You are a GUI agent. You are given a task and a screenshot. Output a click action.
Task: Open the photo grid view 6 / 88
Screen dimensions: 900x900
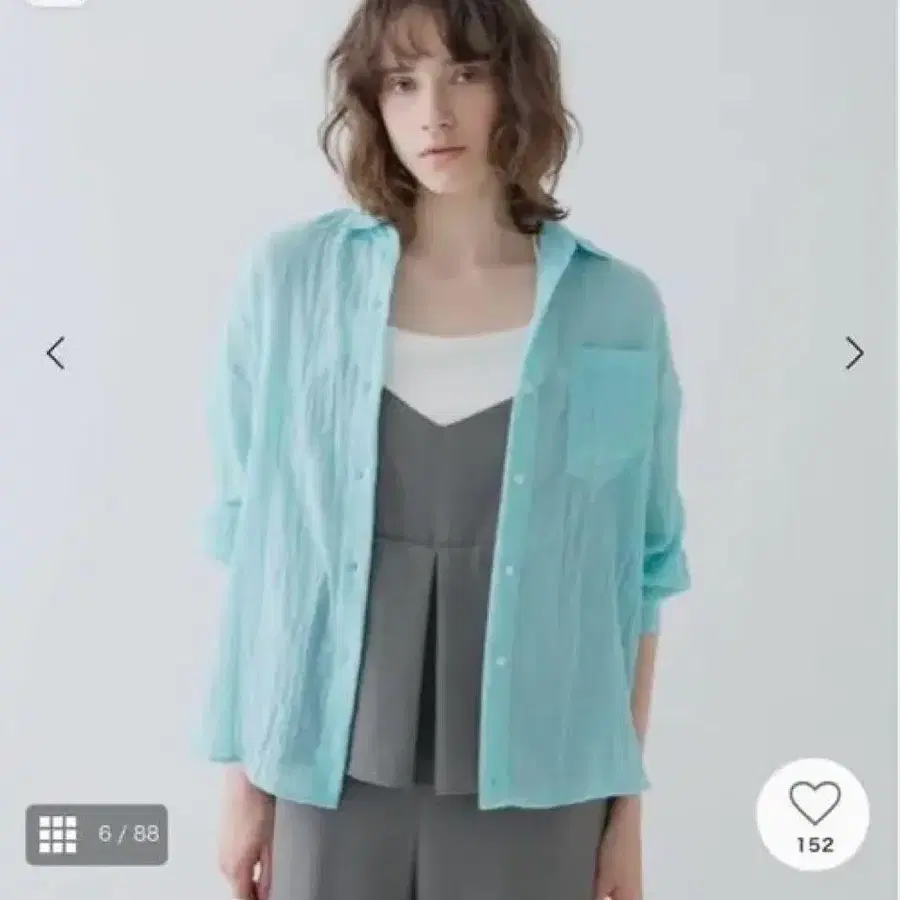click(96, 835)
